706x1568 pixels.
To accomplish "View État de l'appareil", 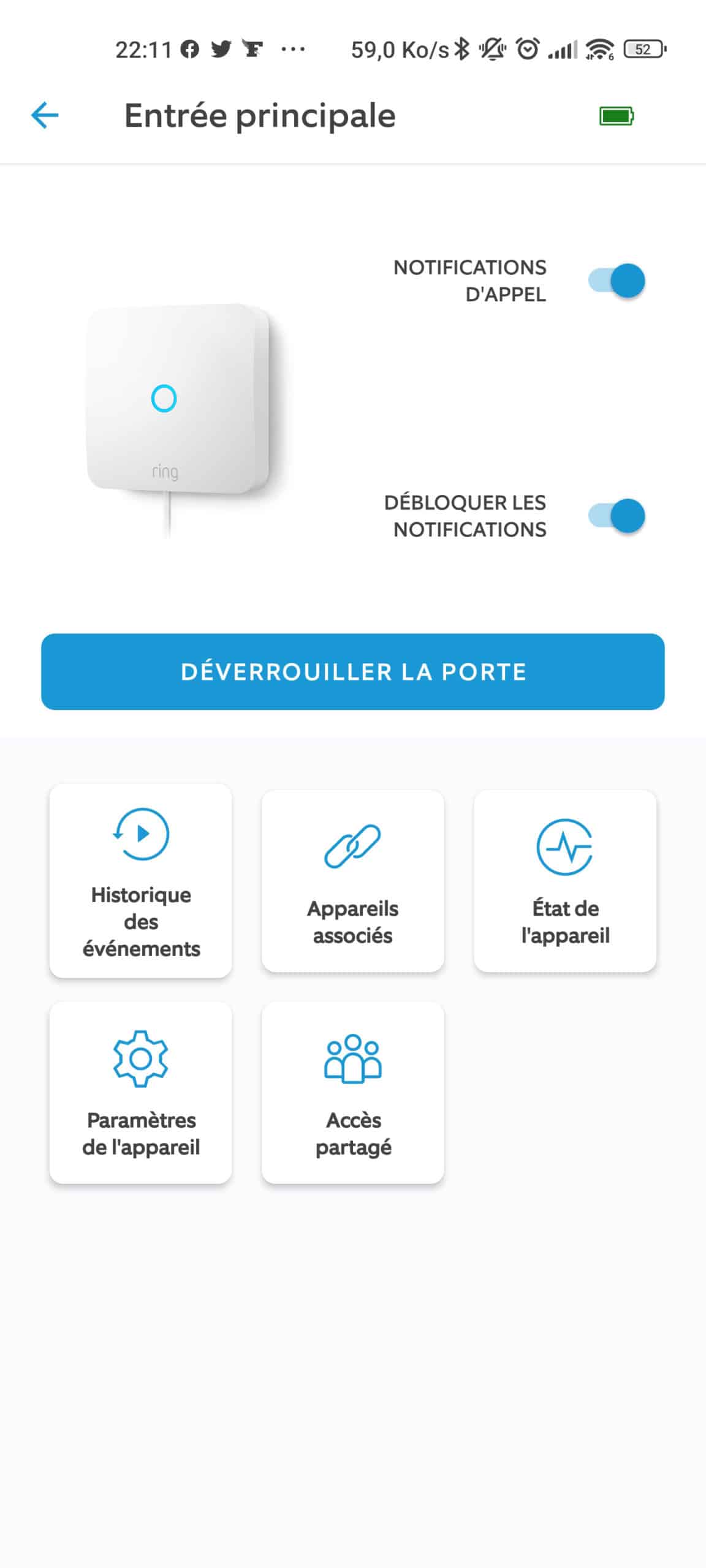I will point(565,880).
